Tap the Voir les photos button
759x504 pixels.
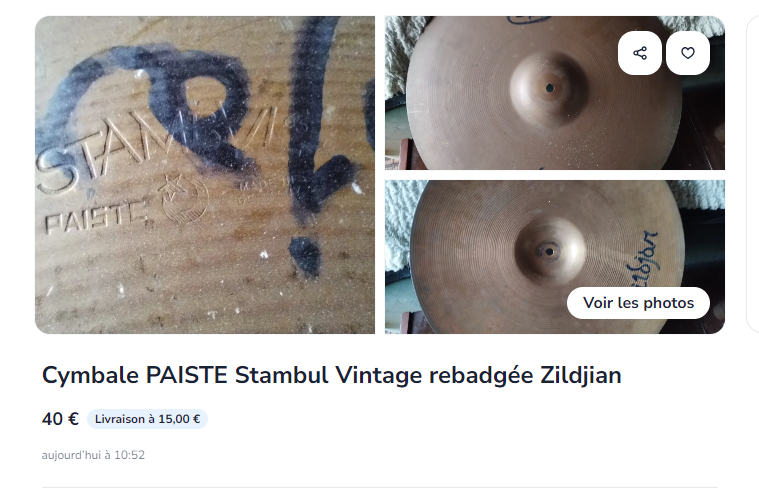638,303
